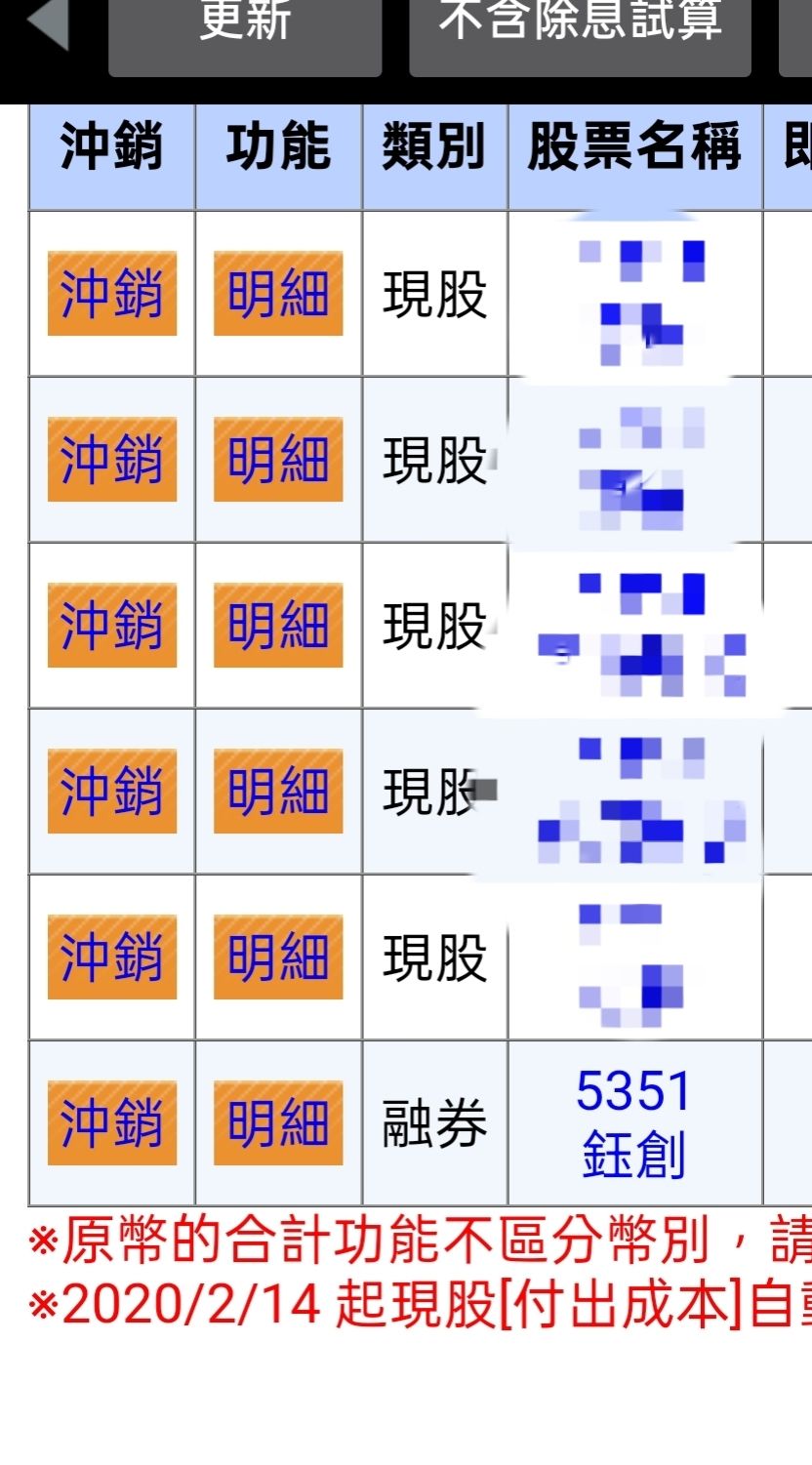
Task: Go back using the top-left arrow
Action: click(47, 23)
